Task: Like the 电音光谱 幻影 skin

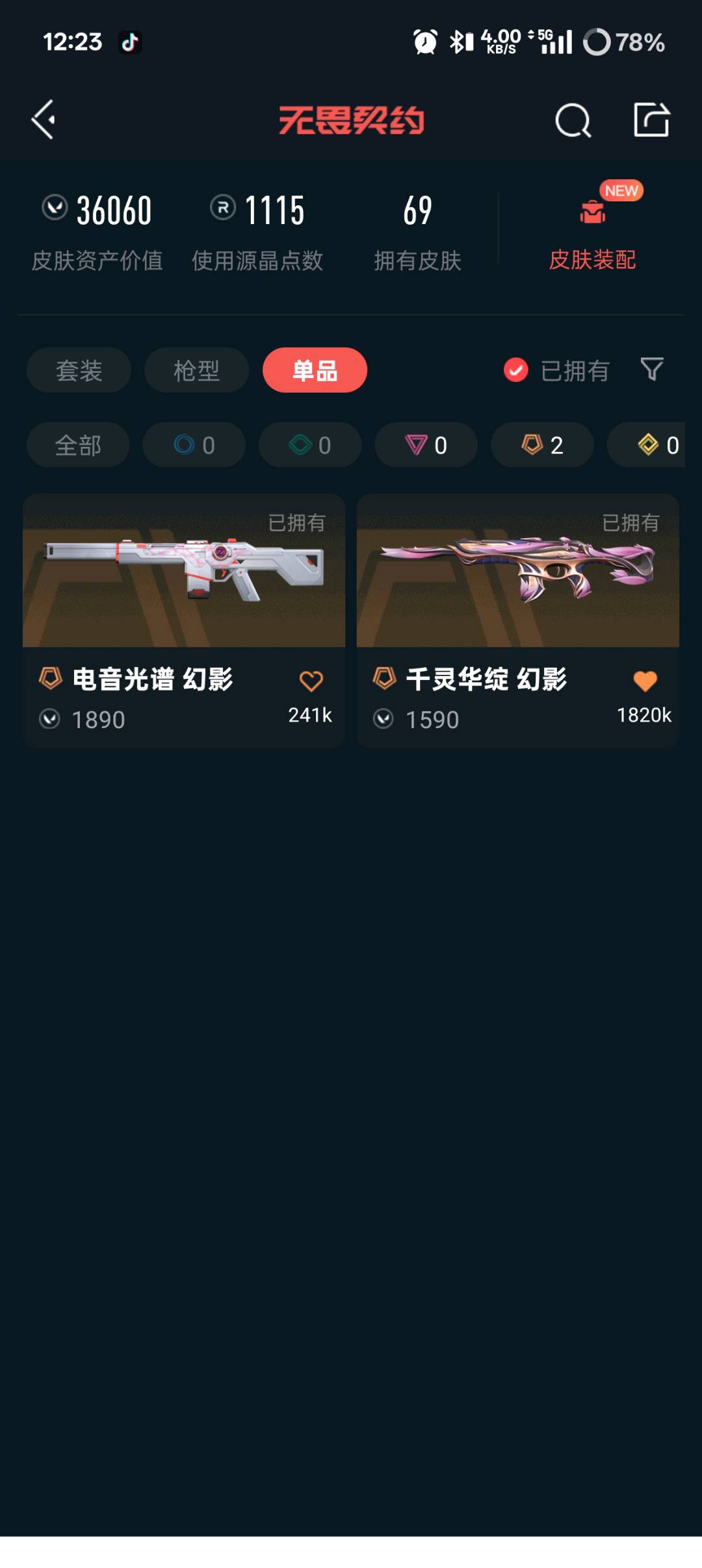Action: click(x=311, y=681)
